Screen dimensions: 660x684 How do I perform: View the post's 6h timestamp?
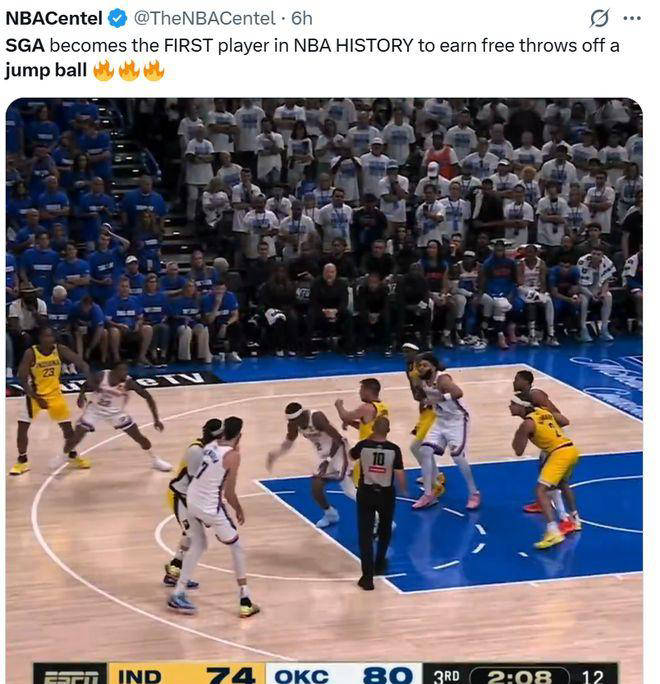click(301, 18)
